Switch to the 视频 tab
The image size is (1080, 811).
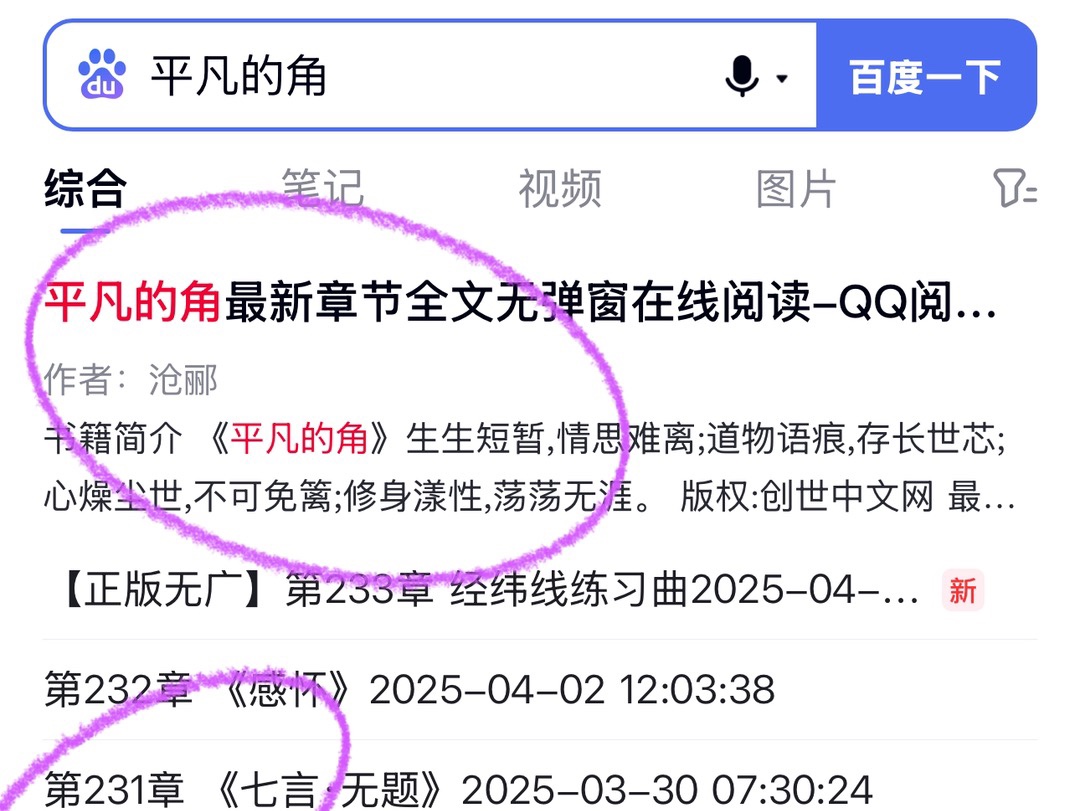559,188
